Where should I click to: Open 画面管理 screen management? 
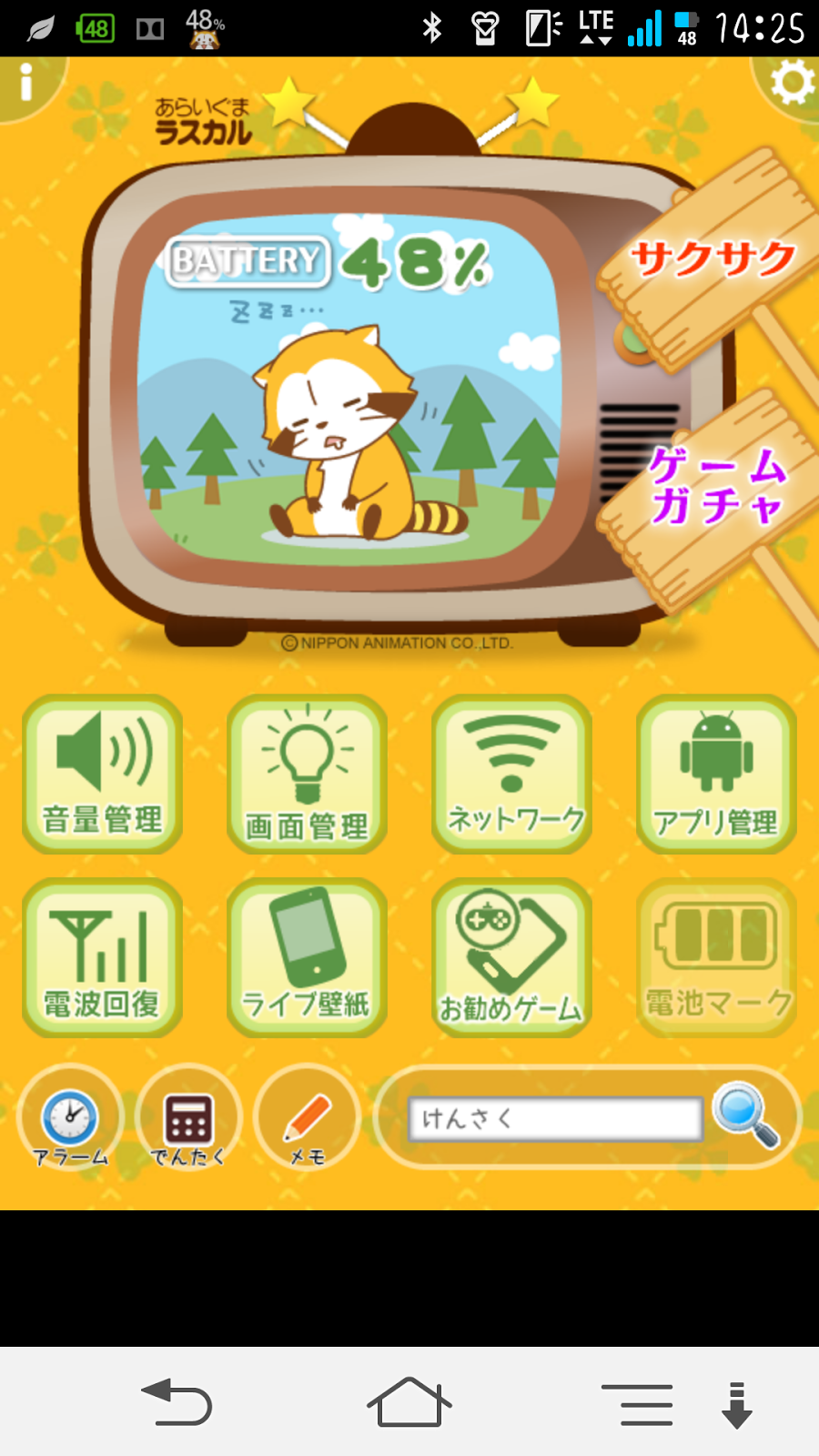tap(308, 774)
